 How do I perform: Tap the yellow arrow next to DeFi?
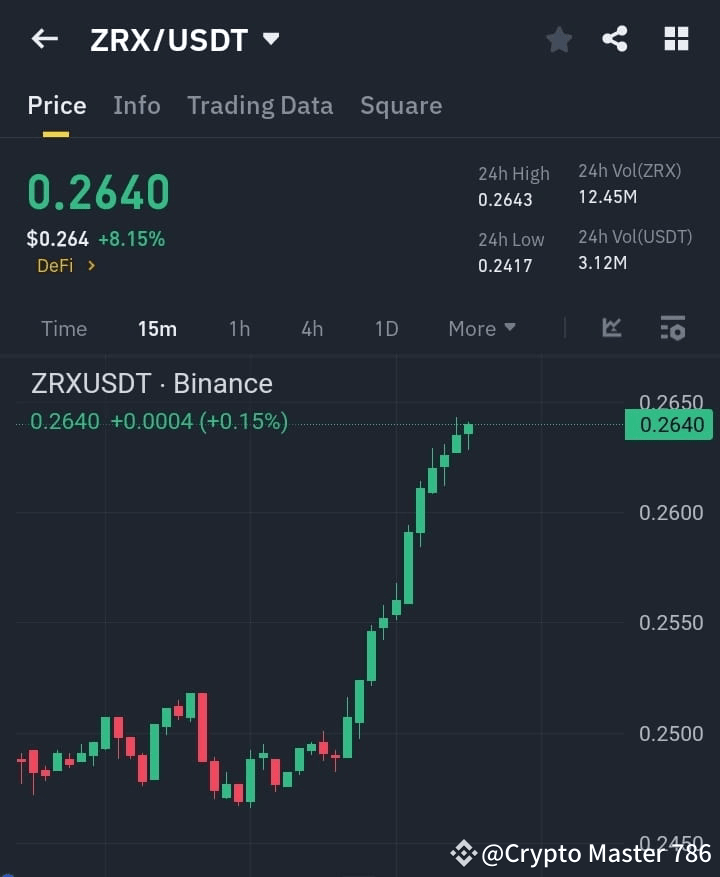(94, 266)
